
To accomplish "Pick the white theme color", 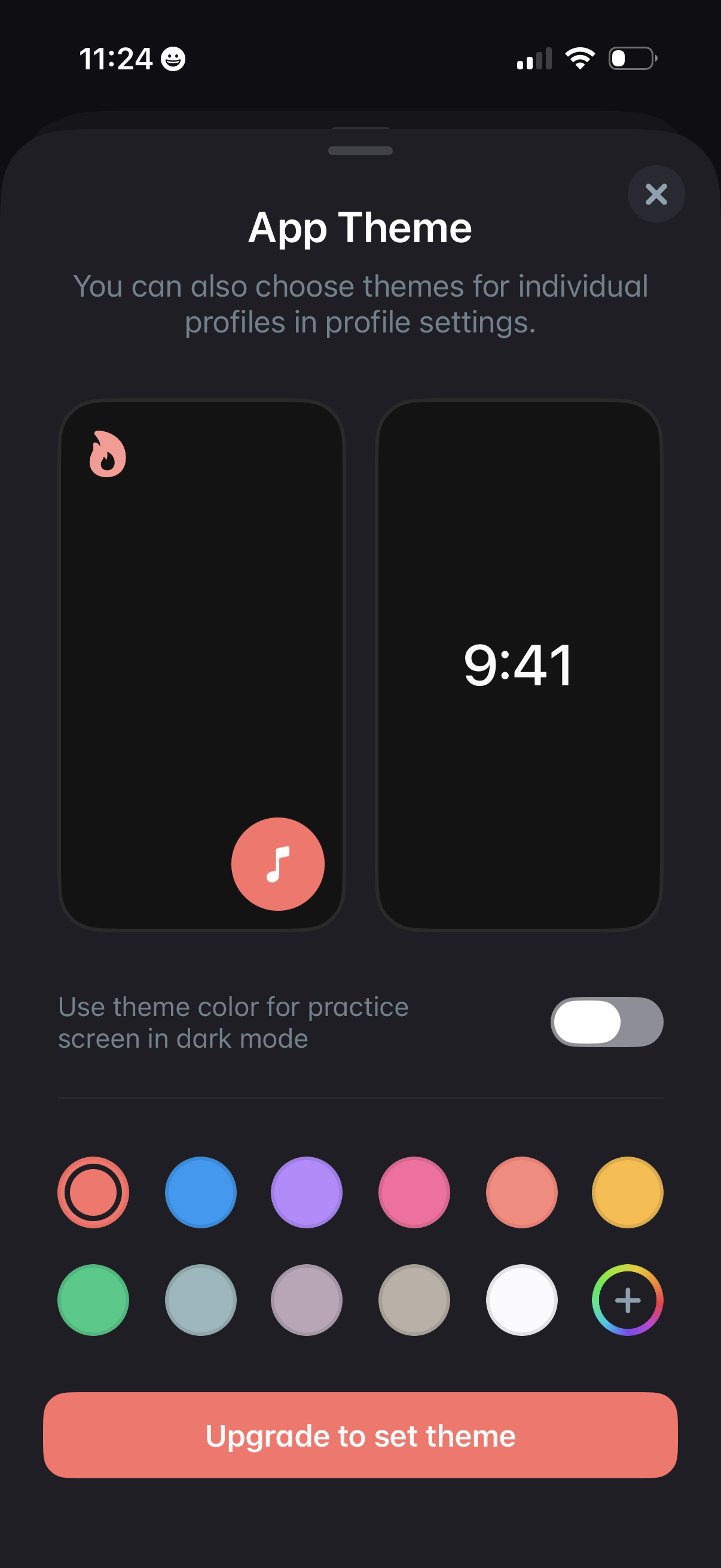I will (x=521, y=1299).
